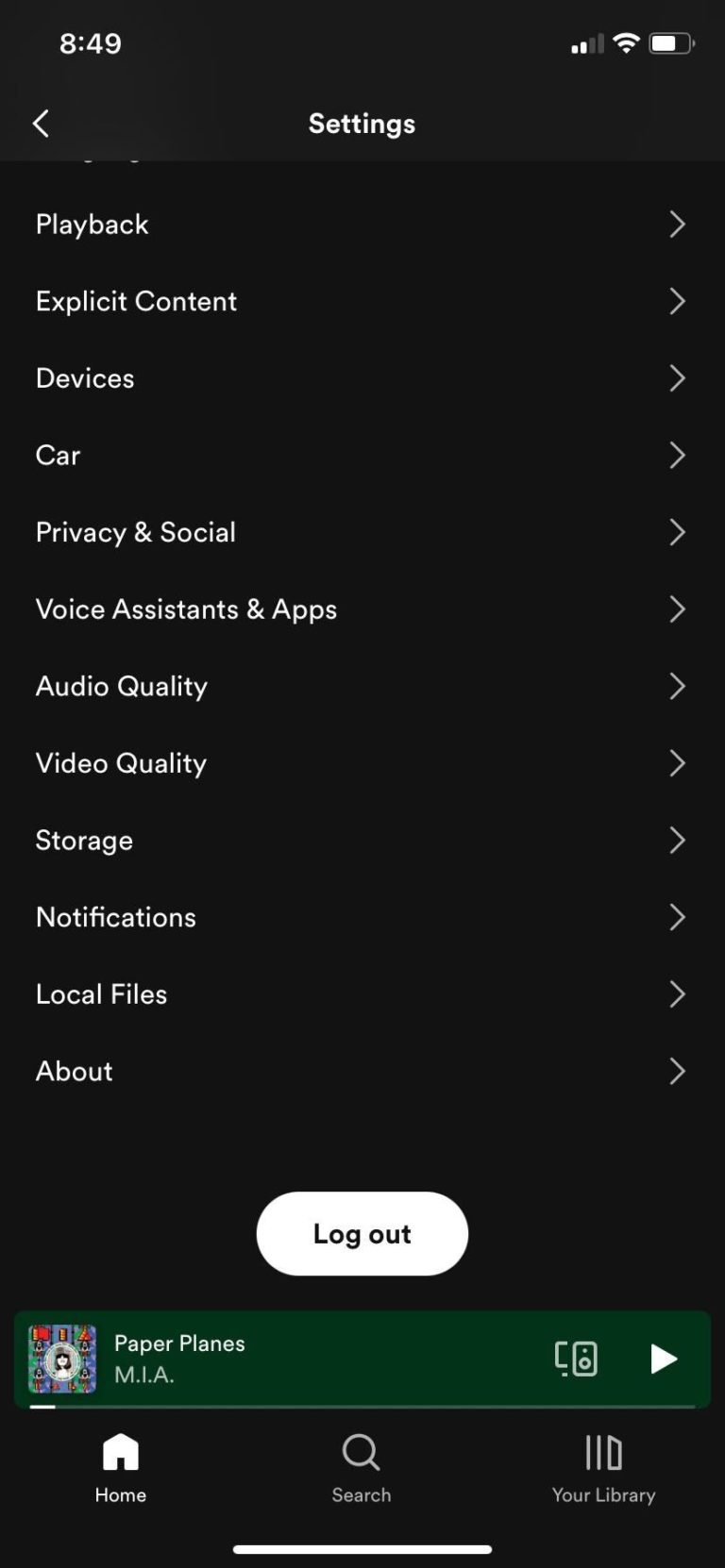Screen dimensions: 725x1568
Task: Open the Playback settings chevron
Action: tap(678, 224)
